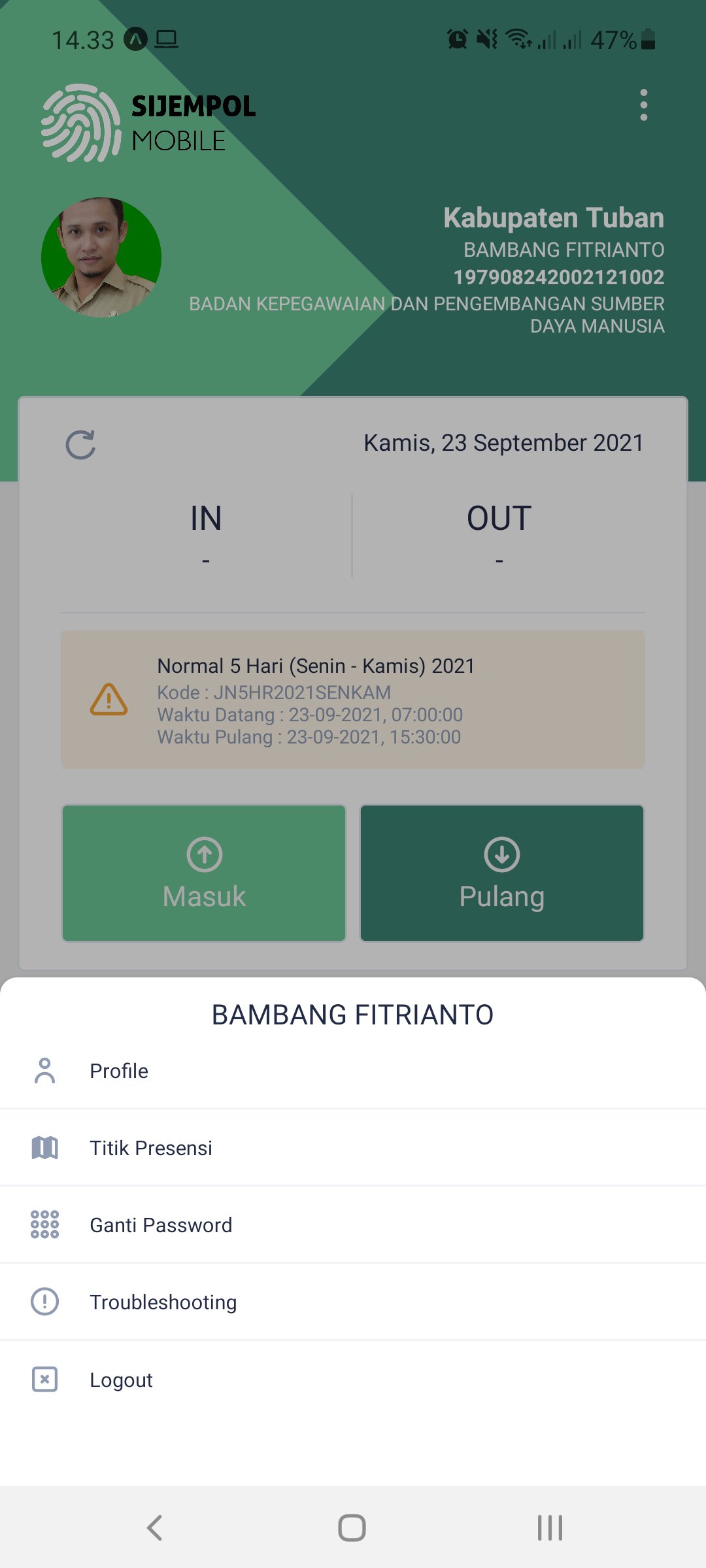Open the Profile menu item
706x1568 pixels.
[119, 1071]
